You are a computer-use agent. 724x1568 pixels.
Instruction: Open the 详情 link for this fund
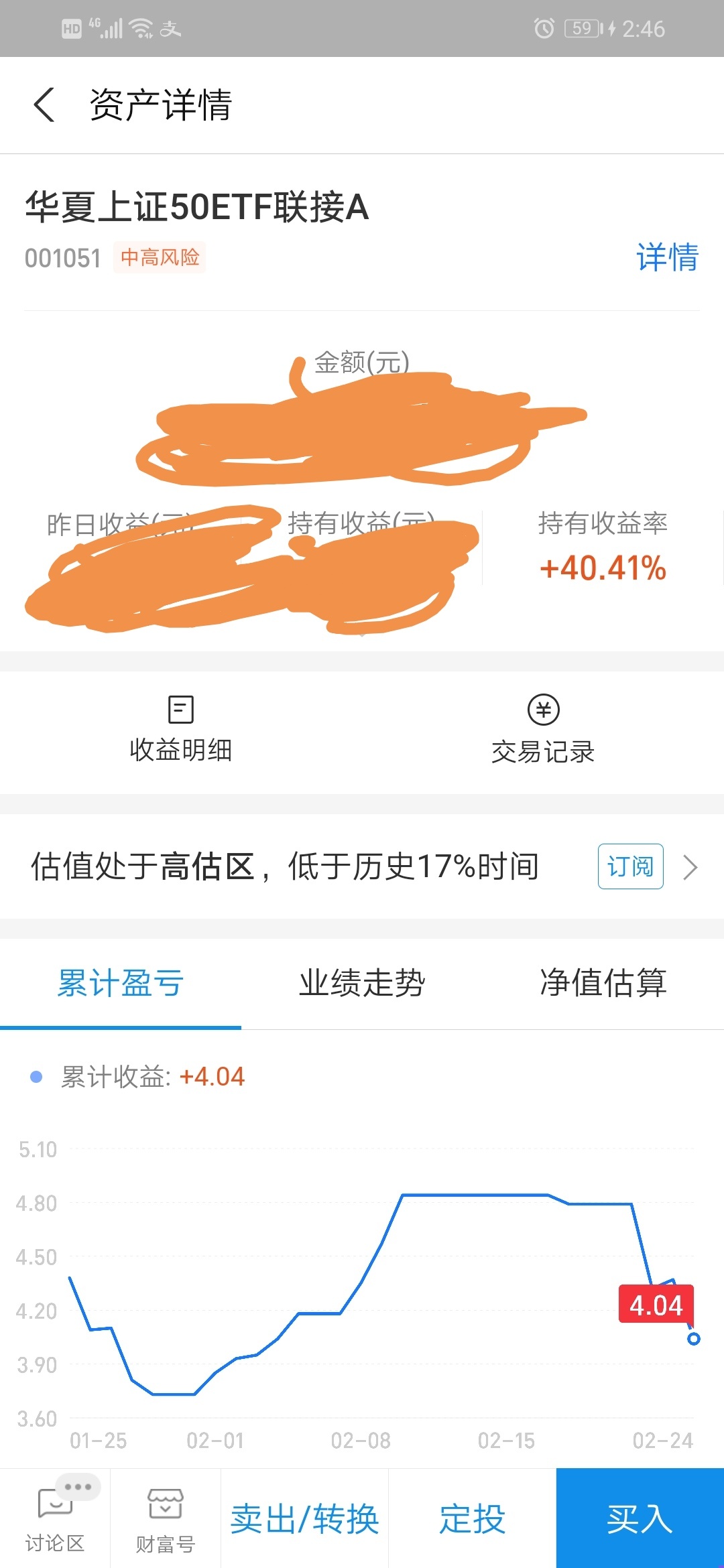click(666, 257)
